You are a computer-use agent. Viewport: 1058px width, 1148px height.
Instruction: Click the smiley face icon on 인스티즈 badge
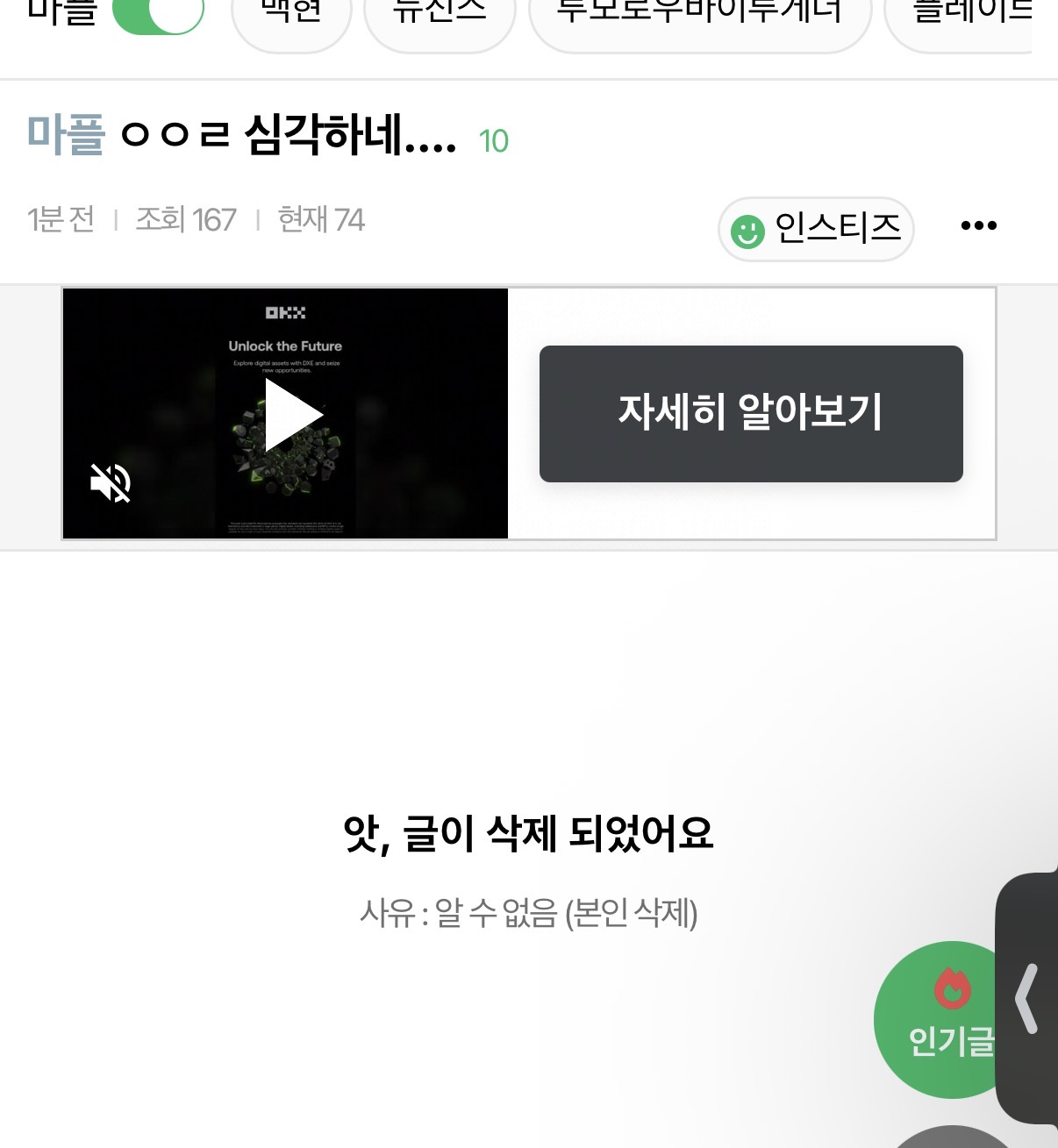(747, 230)
